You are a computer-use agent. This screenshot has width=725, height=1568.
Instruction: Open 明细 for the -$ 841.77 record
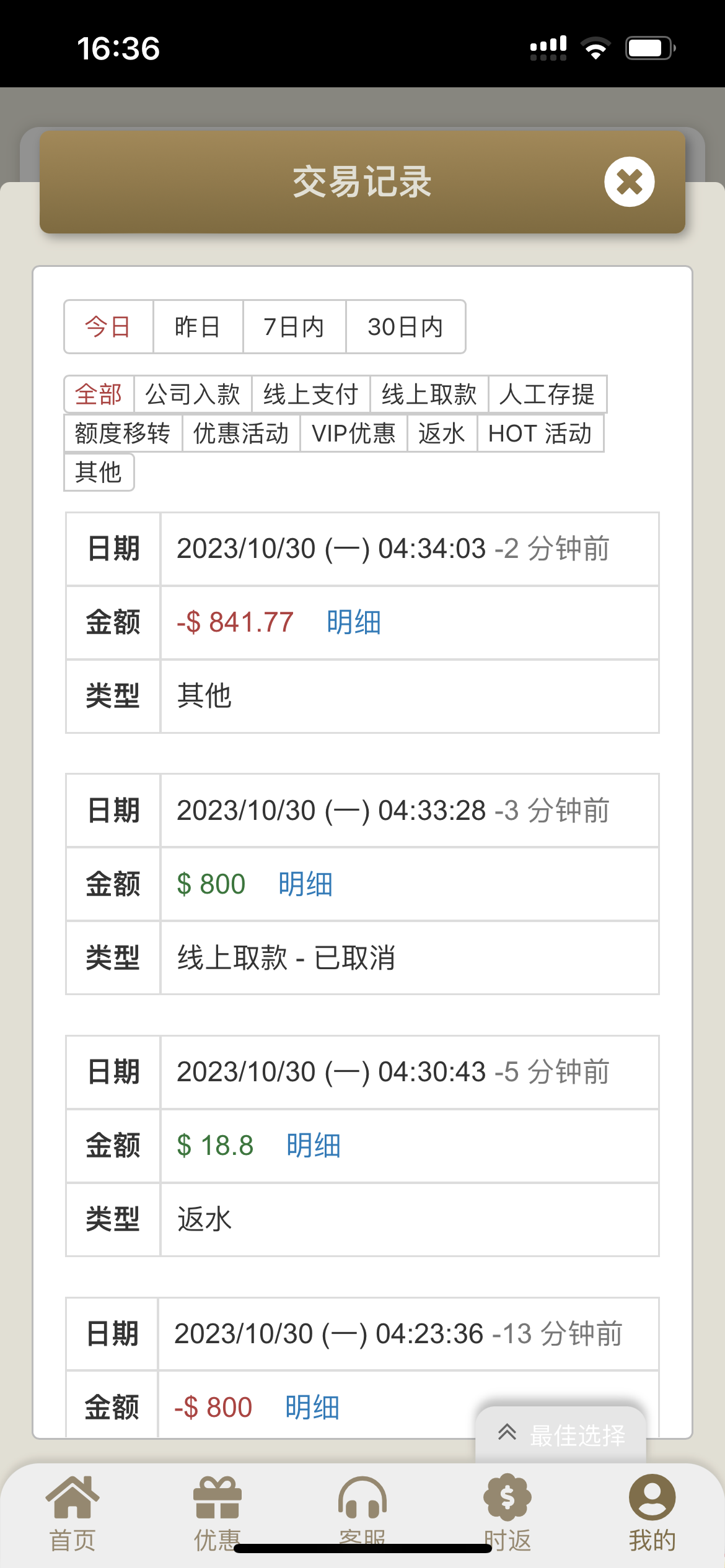(354, 622)
